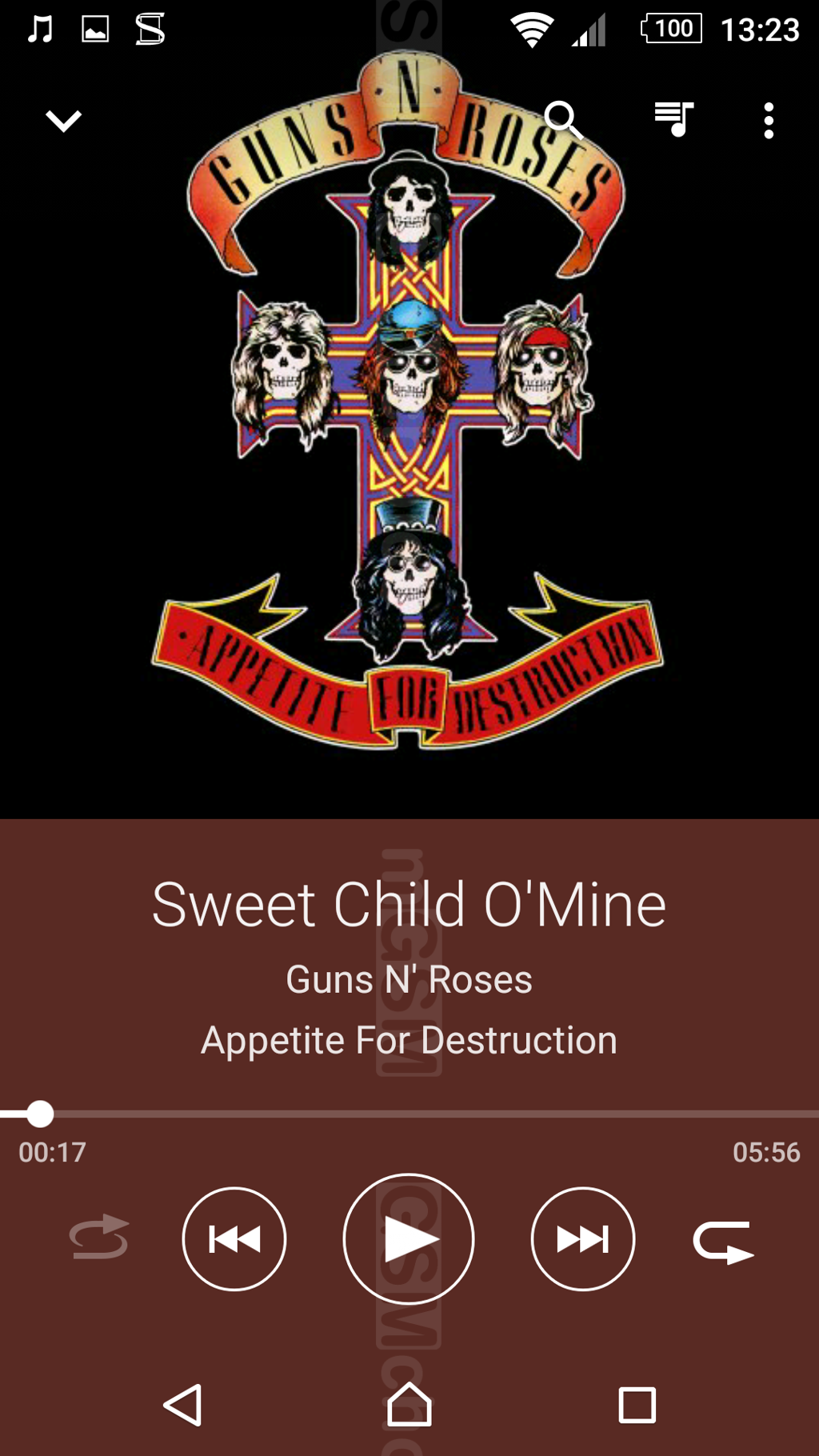Open the search icon
This screenshot has height=1456, width=819.
(x=564, y=120)
